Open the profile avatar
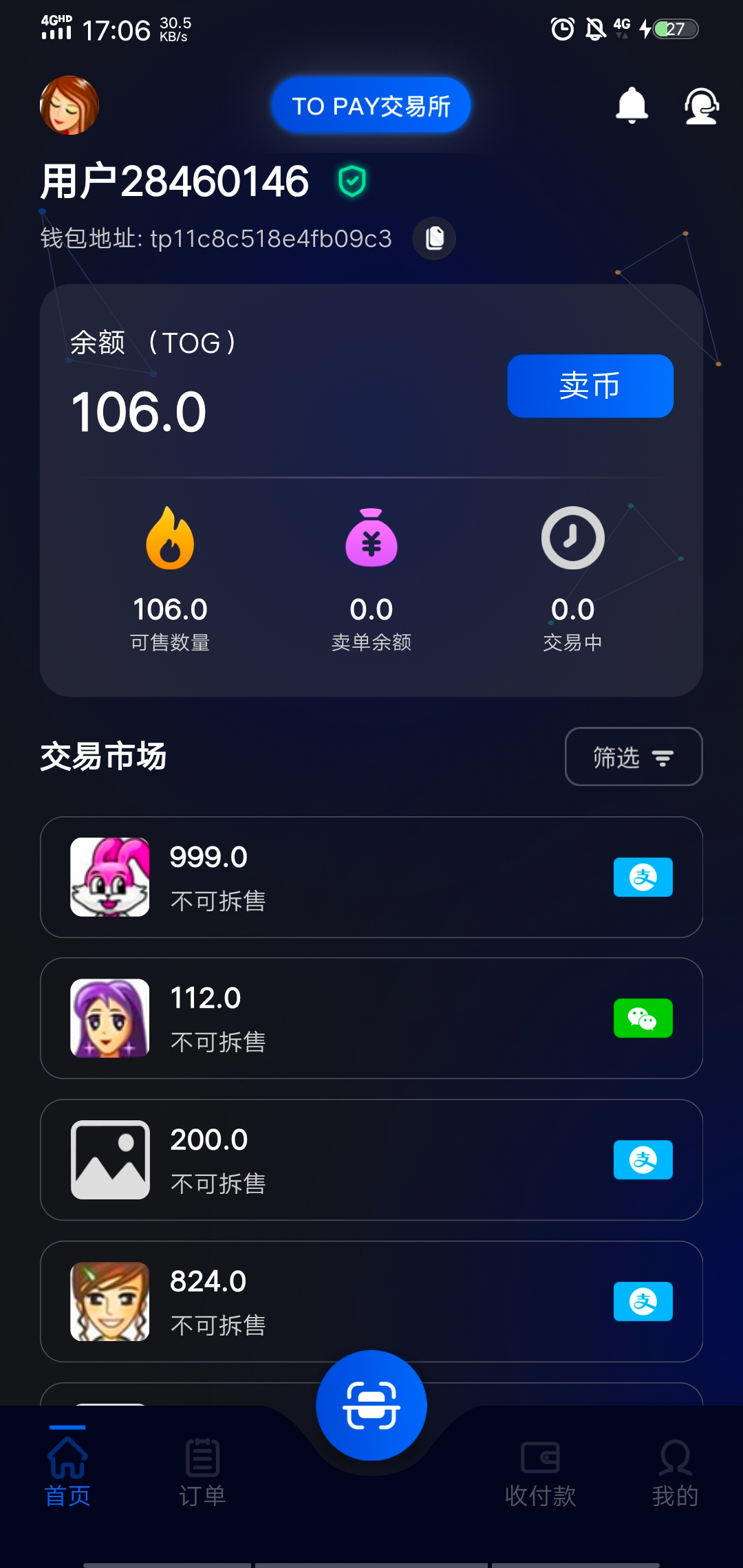Image resolution: width=743 pixels, height=1568 pixels. (69, 105)
